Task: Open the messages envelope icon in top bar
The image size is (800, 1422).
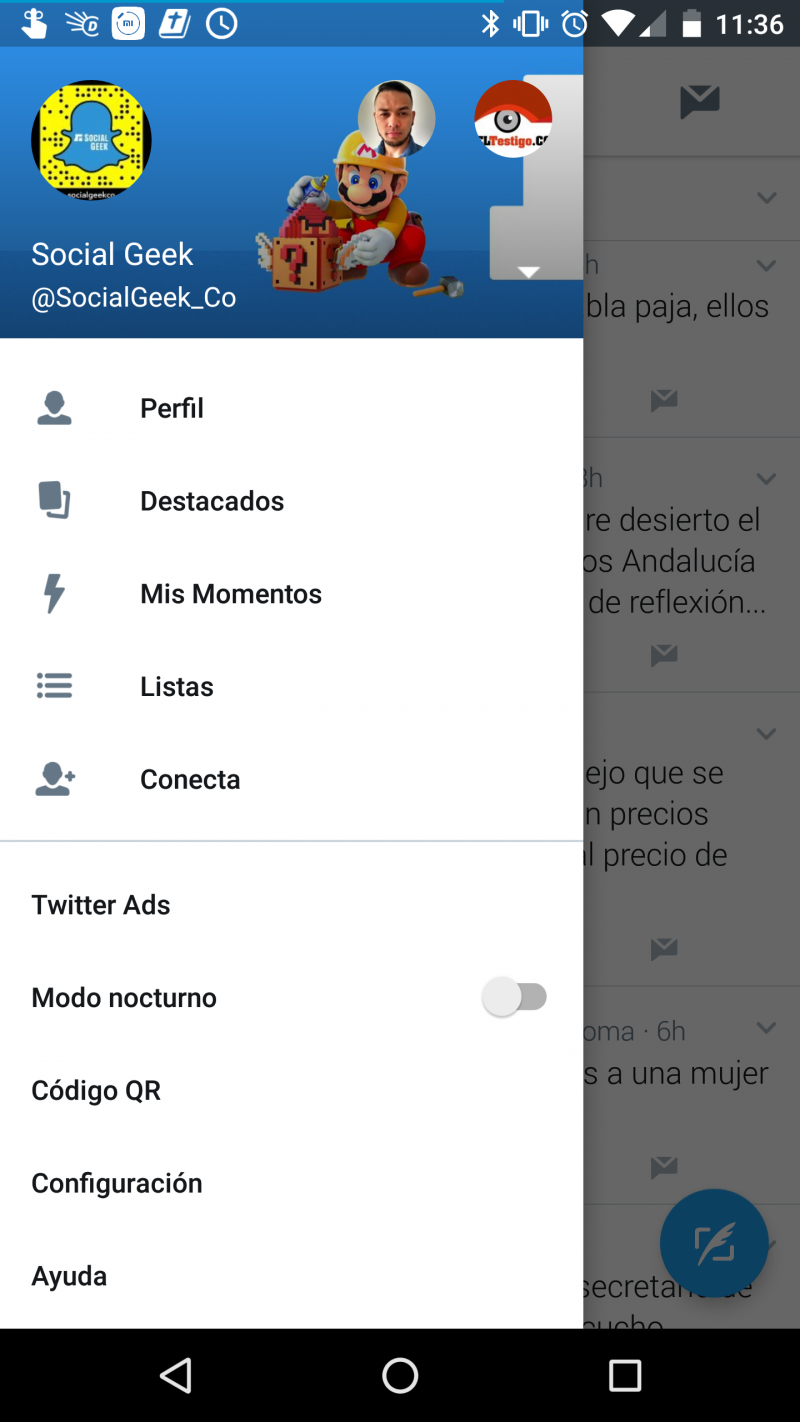Action: tap(700, 101)
